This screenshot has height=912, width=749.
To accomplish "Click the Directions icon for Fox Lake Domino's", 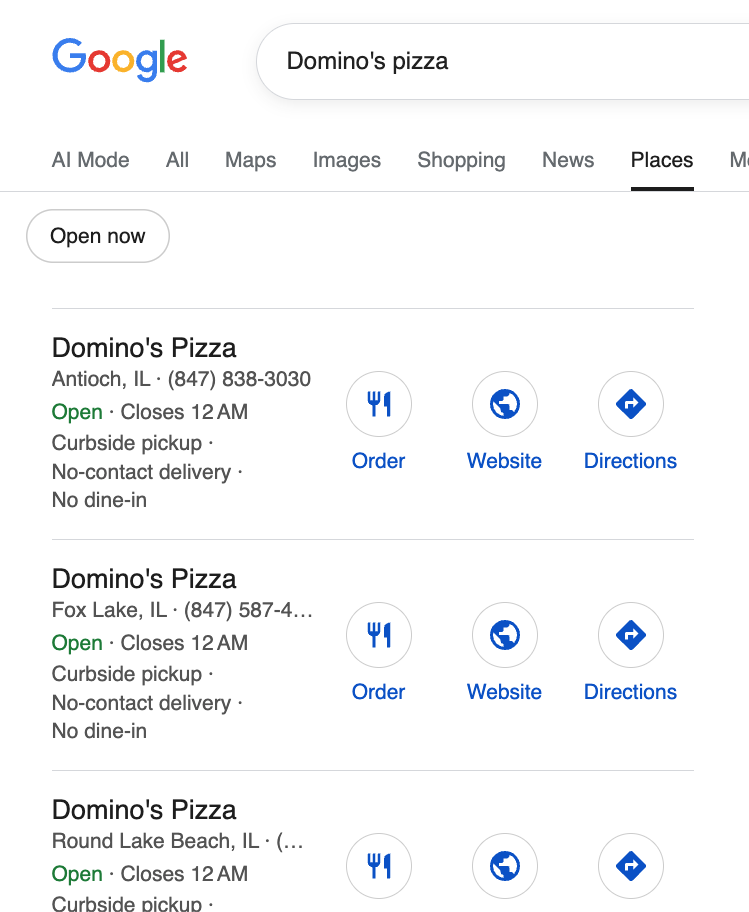I will (630, 635).
